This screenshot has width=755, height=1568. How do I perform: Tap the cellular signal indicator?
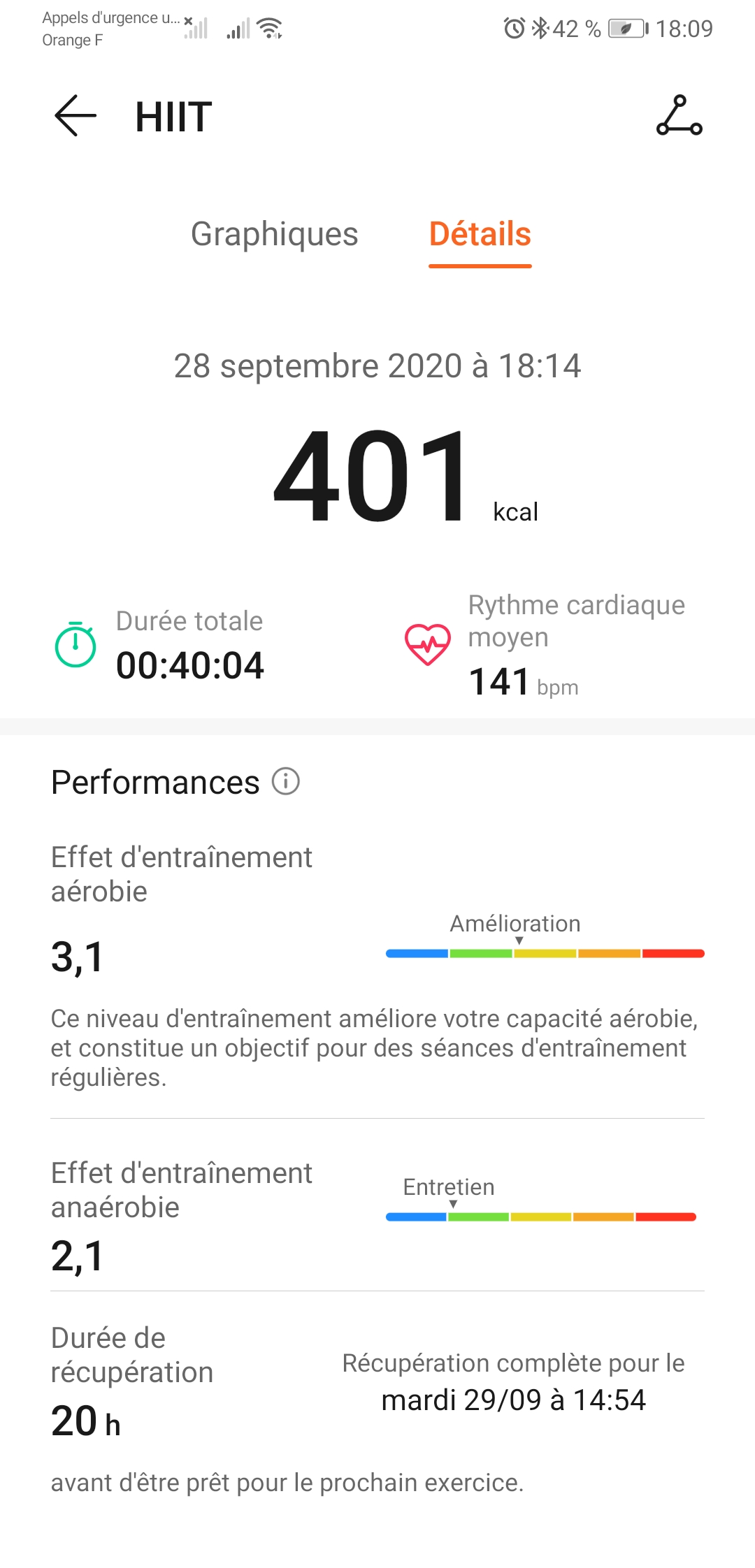click(239, 28)
